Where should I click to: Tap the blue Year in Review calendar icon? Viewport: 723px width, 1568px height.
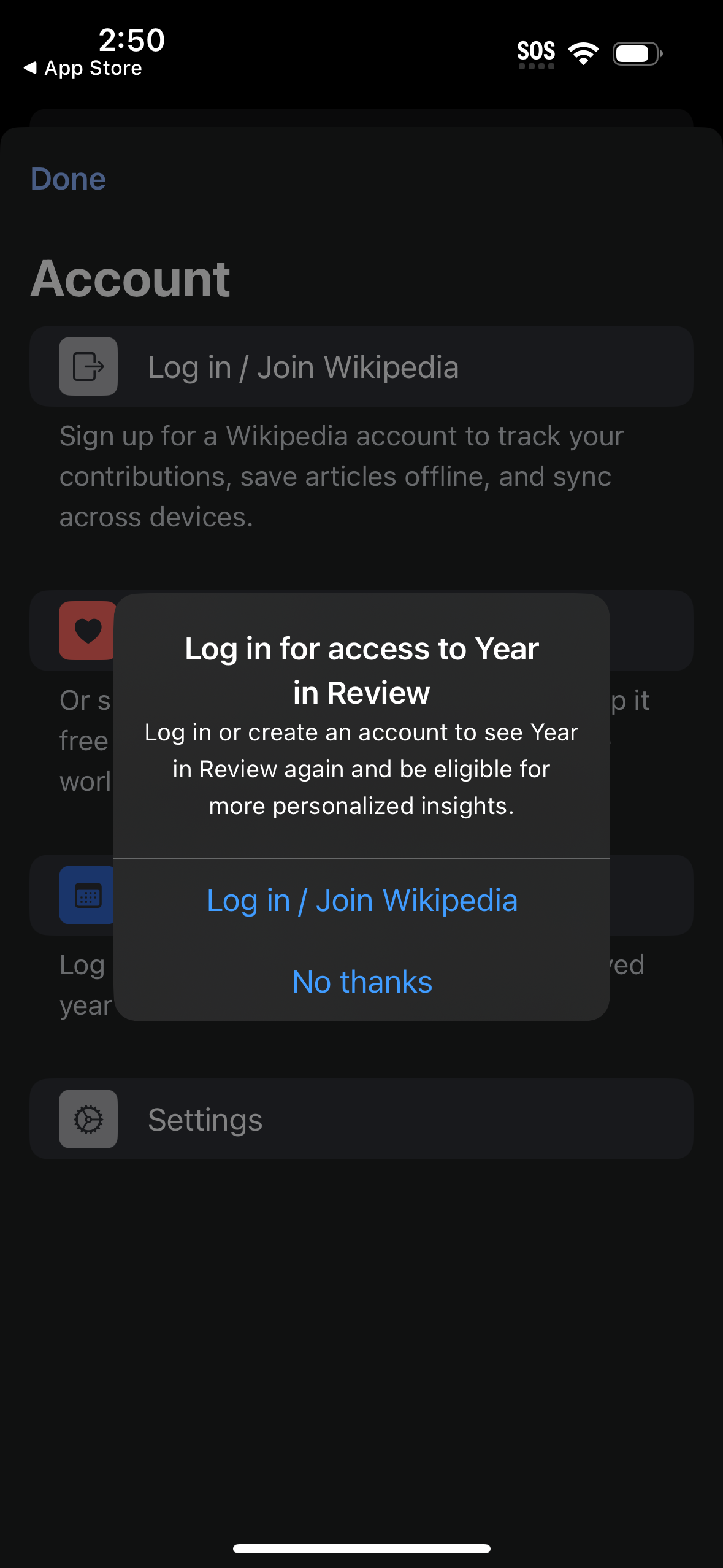point(88,896)
